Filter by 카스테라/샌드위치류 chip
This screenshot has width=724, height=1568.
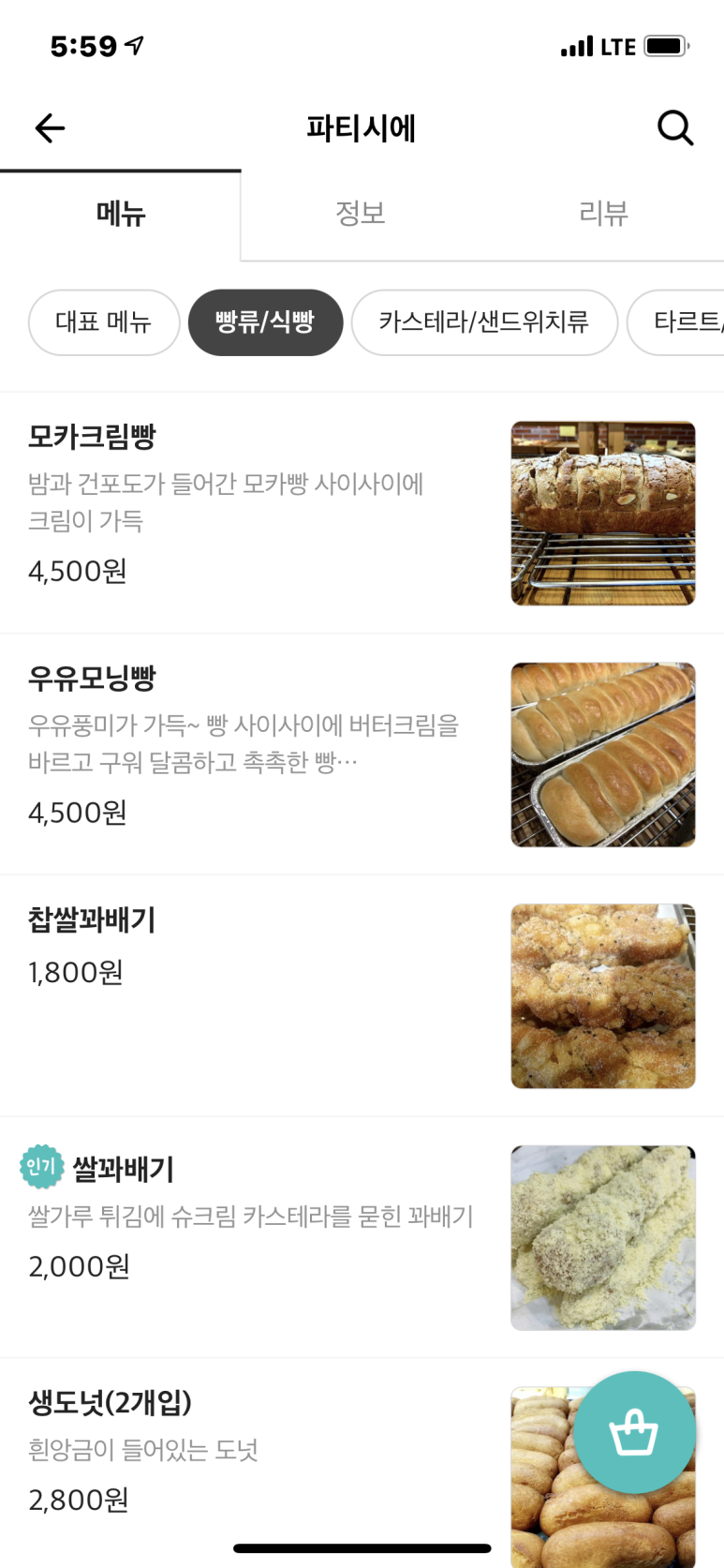(484, 322)
